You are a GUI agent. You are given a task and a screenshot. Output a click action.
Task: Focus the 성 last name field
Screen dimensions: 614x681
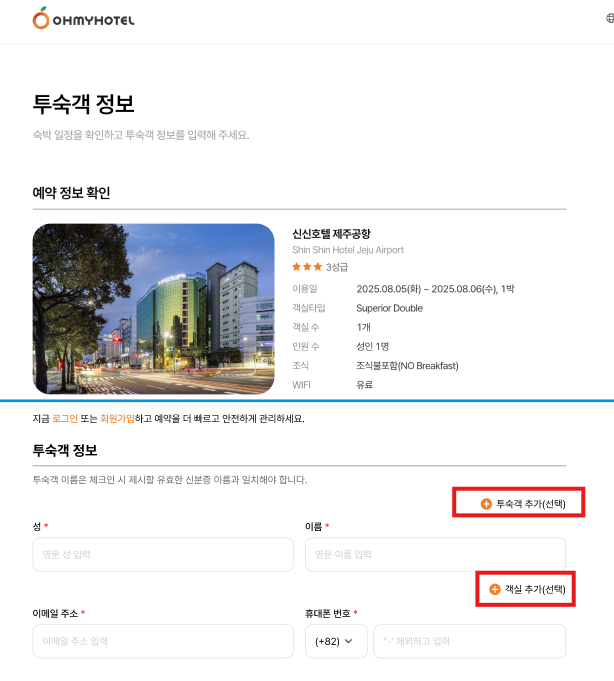(163, 554)
